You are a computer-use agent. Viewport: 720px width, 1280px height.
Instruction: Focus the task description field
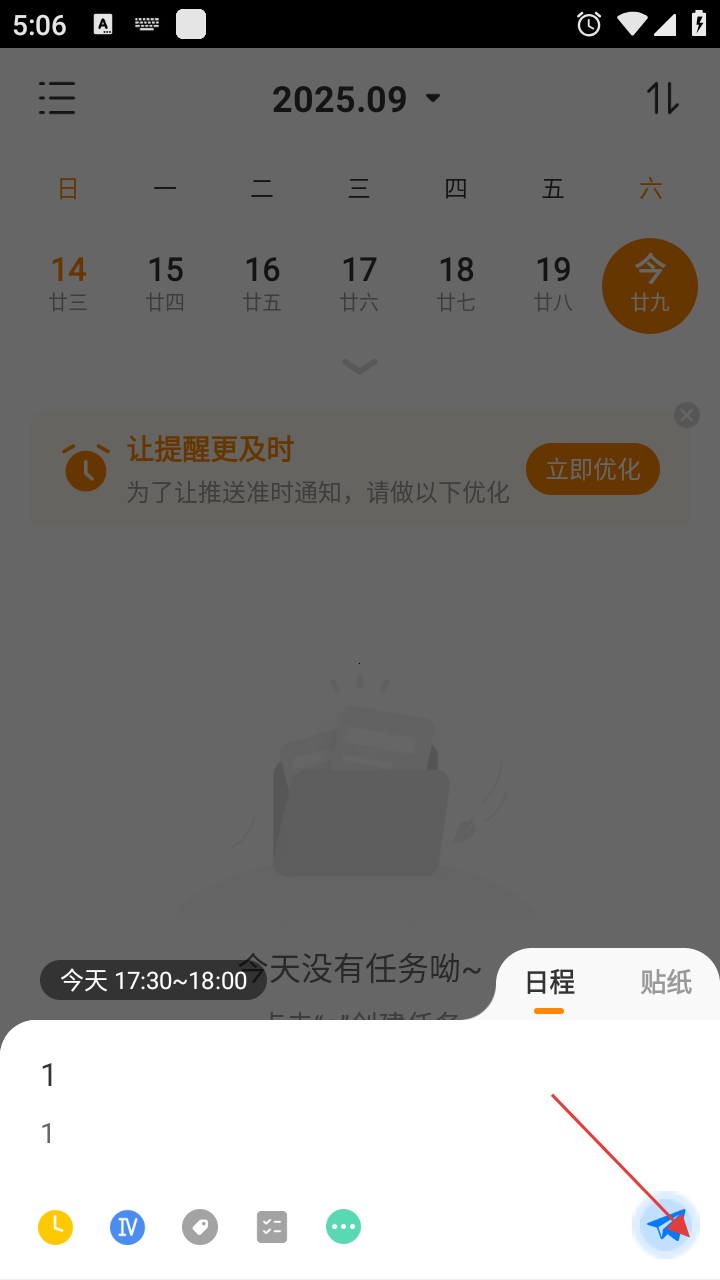pos(300,1133)
